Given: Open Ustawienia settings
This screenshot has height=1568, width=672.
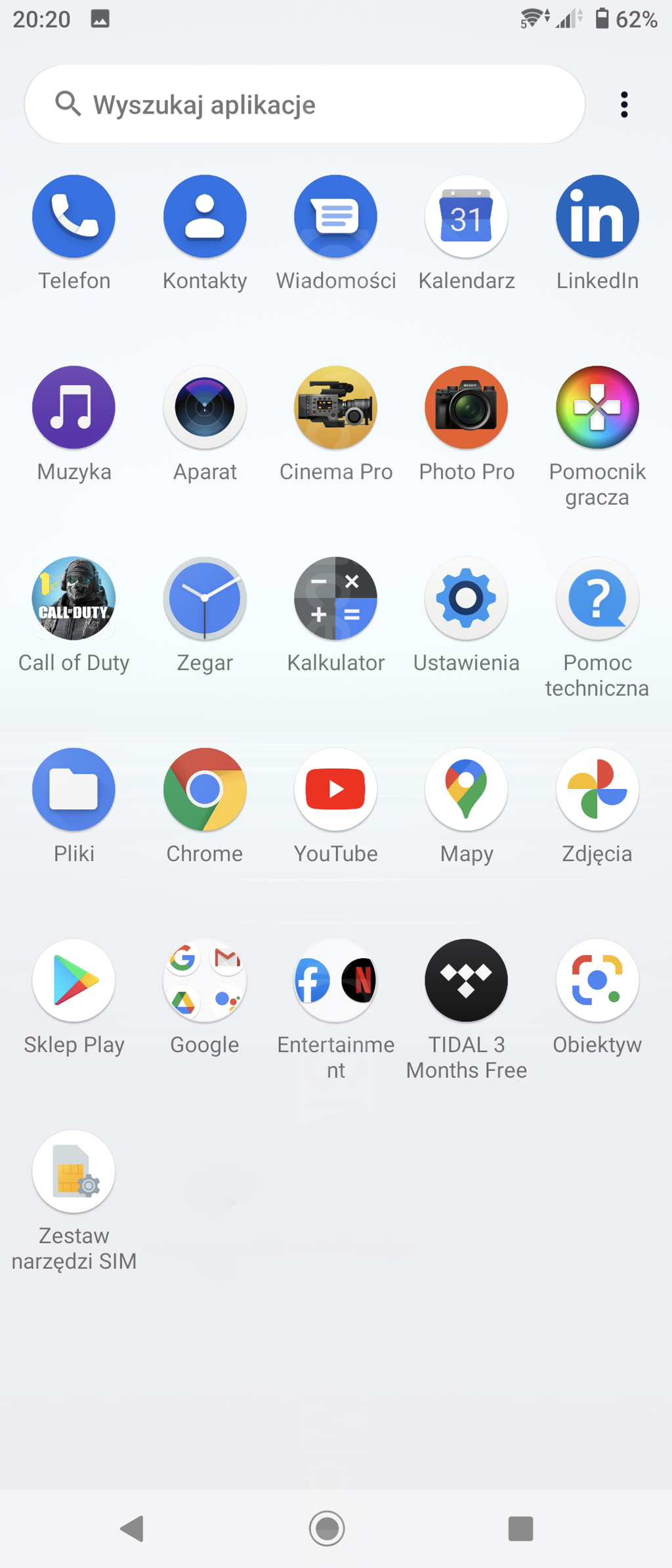Looking at the screenshot, I should pyautogui.click(x=467, y=599).
